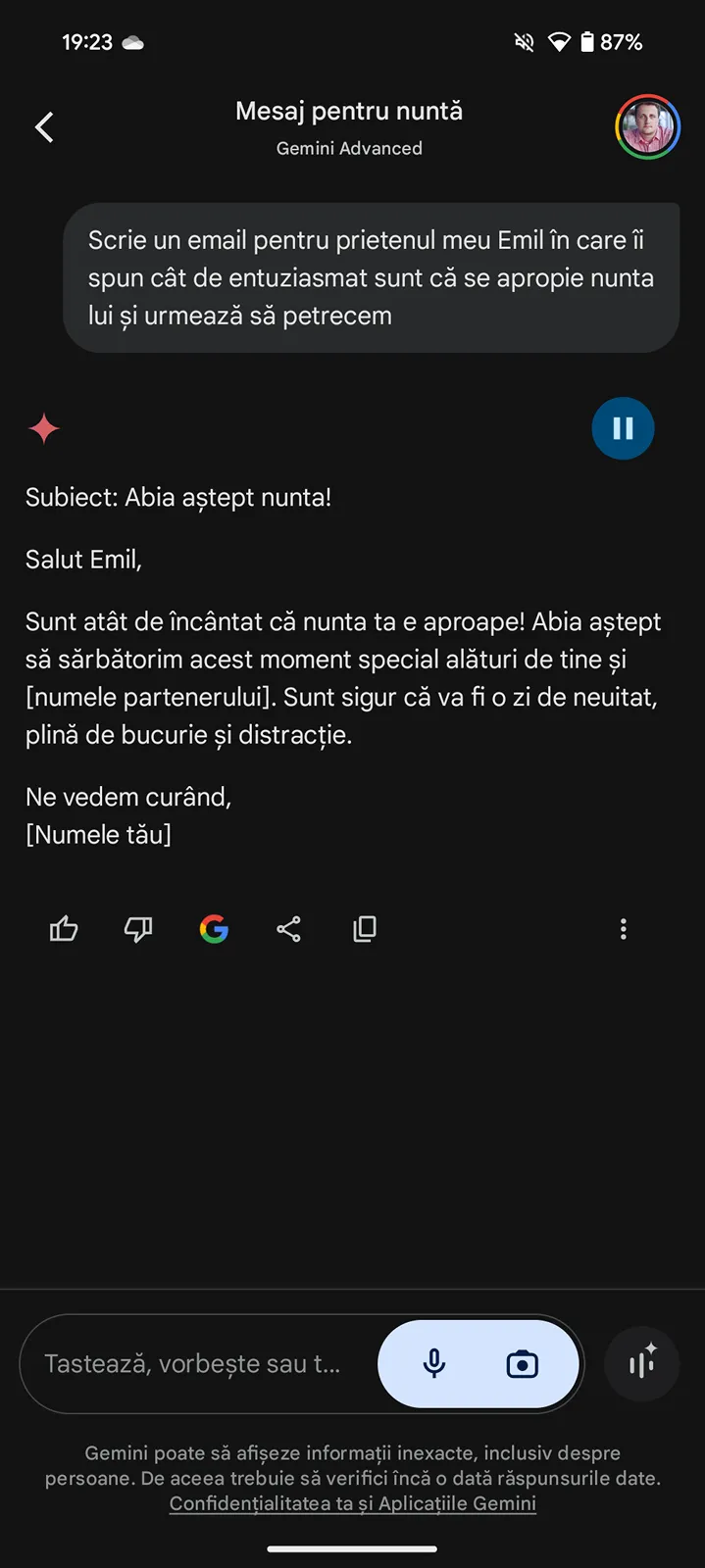705x1568 pixels.
Task: Copy the response text
Action: point(364,929)
